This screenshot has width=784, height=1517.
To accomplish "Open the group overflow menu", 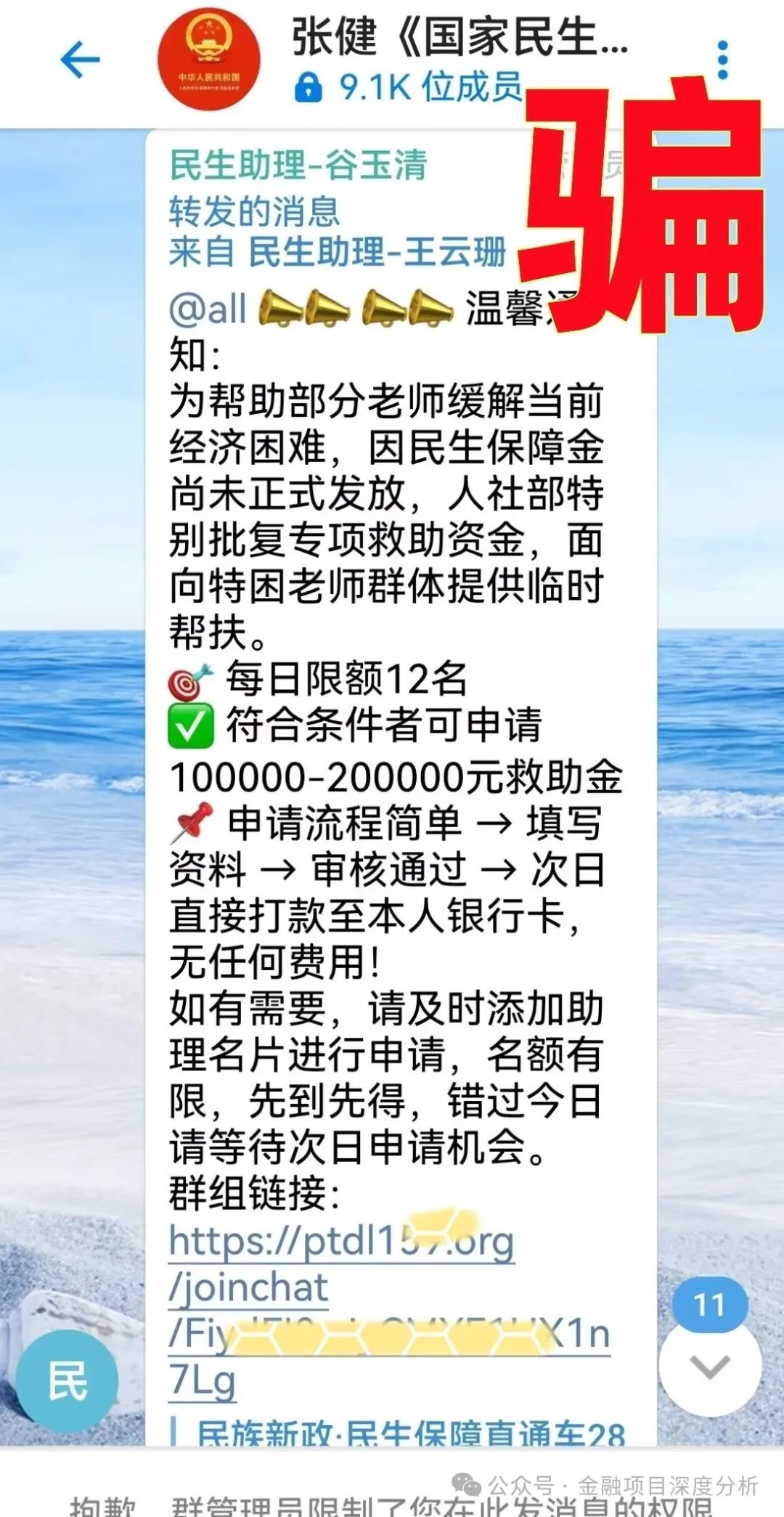I will (x=722, y=60).
